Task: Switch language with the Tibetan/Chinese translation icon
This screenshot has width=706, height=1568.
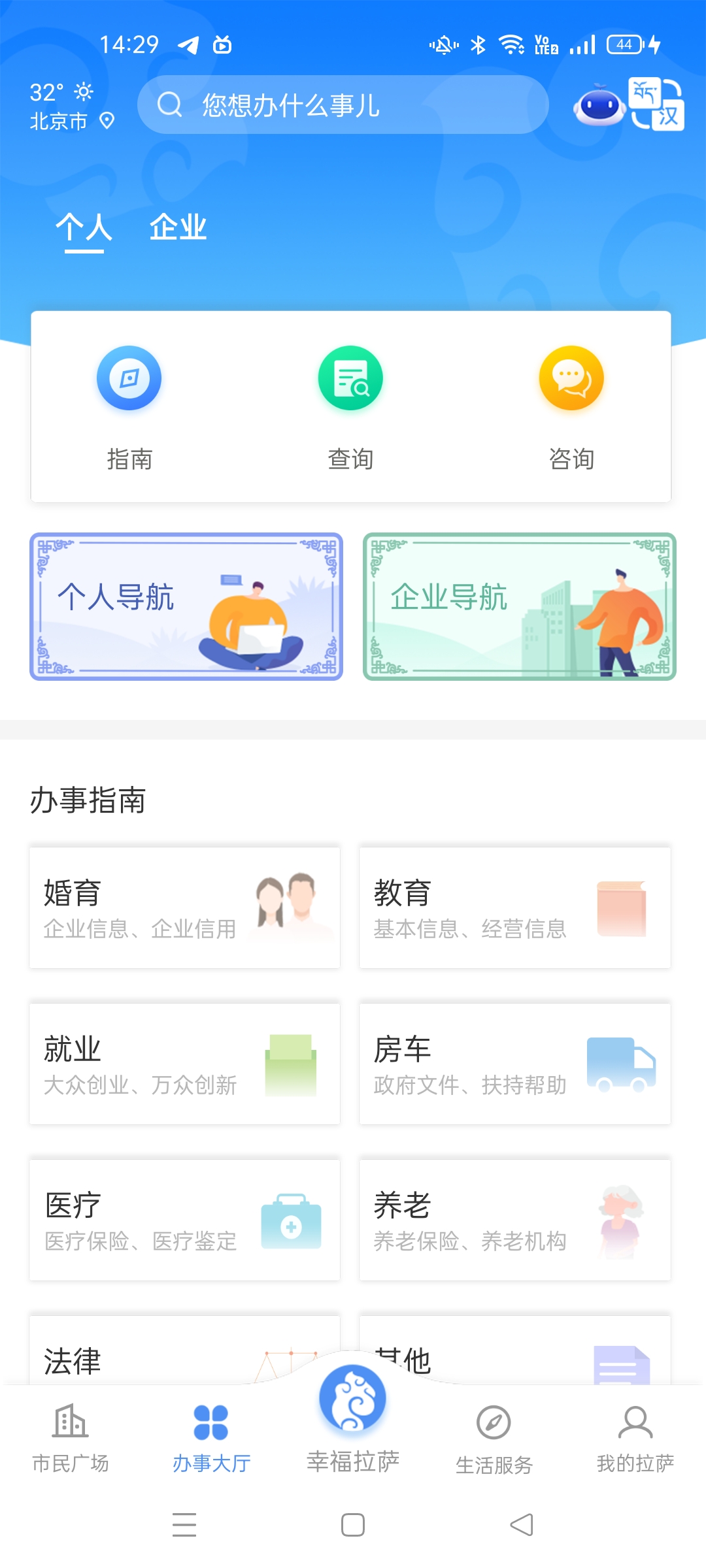Action: 657,105
